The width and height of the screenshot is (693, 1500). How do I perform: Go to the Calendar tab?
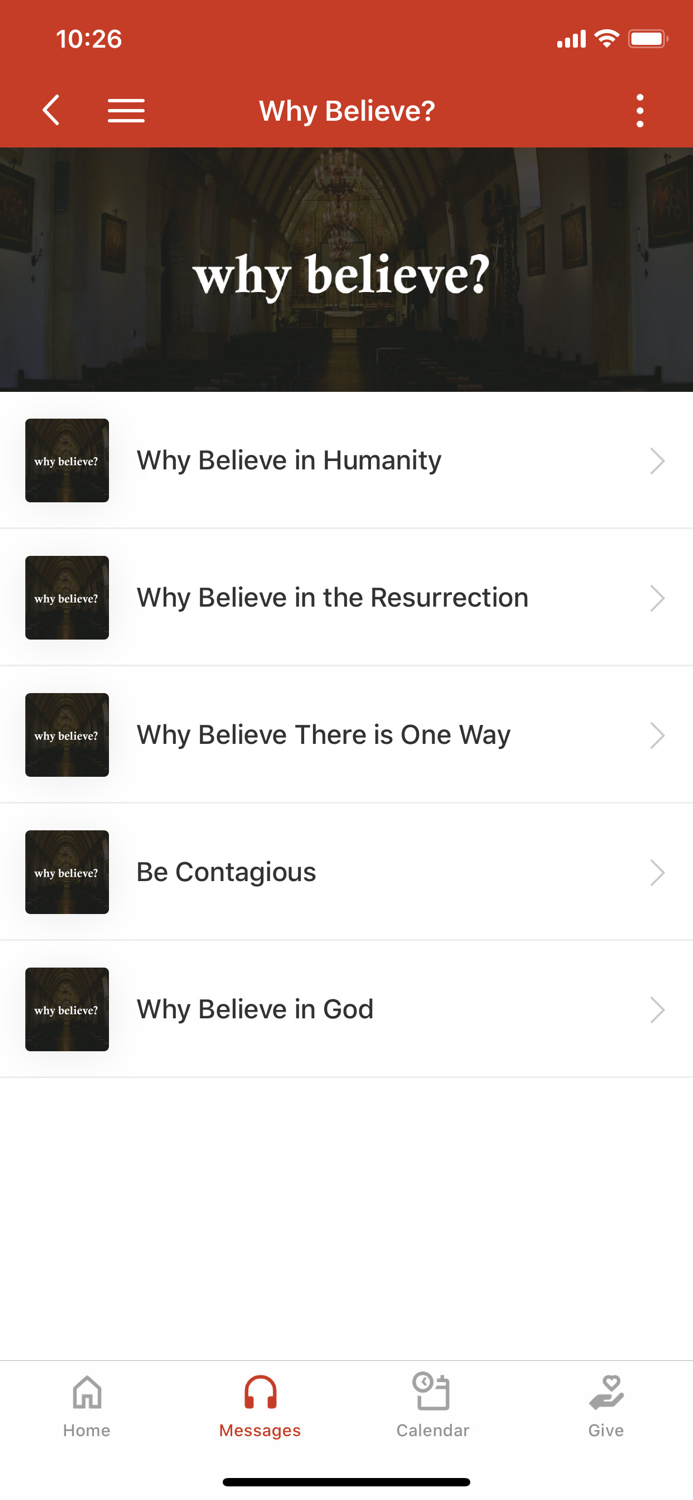[x=432, y=1405]
